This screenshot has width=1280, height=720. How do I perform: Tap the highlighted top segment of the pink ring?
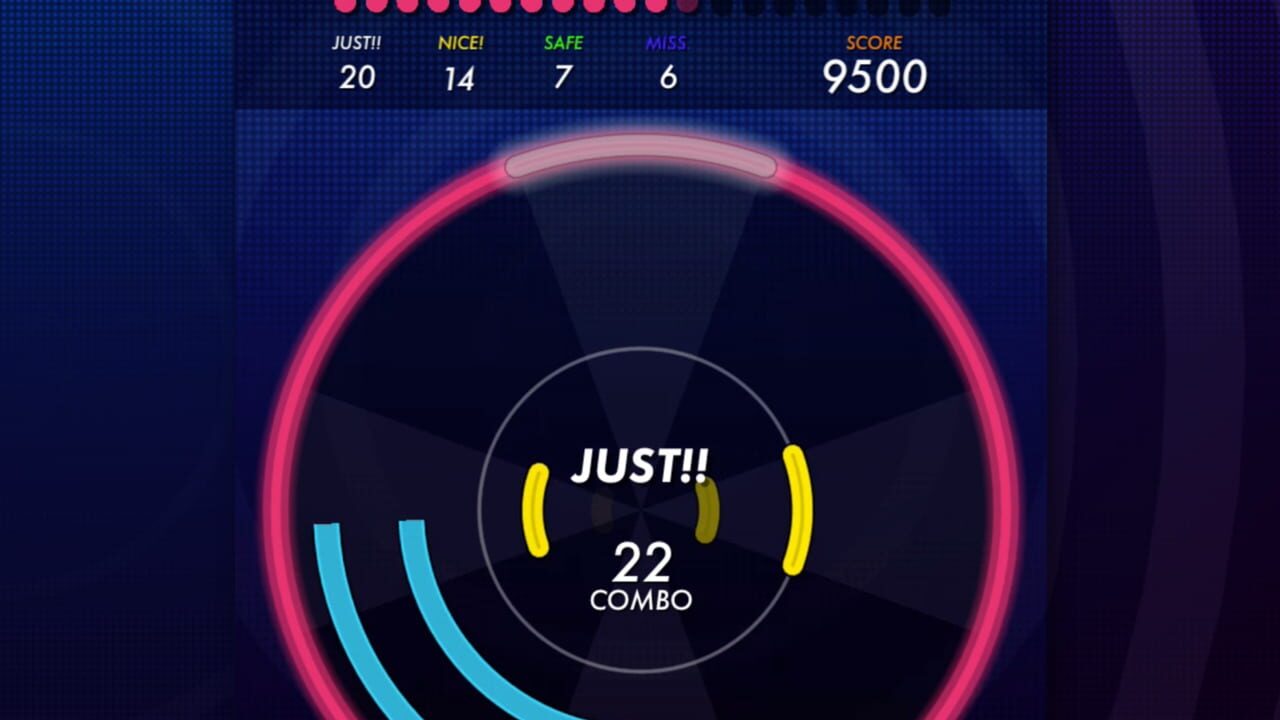point(640,151)
